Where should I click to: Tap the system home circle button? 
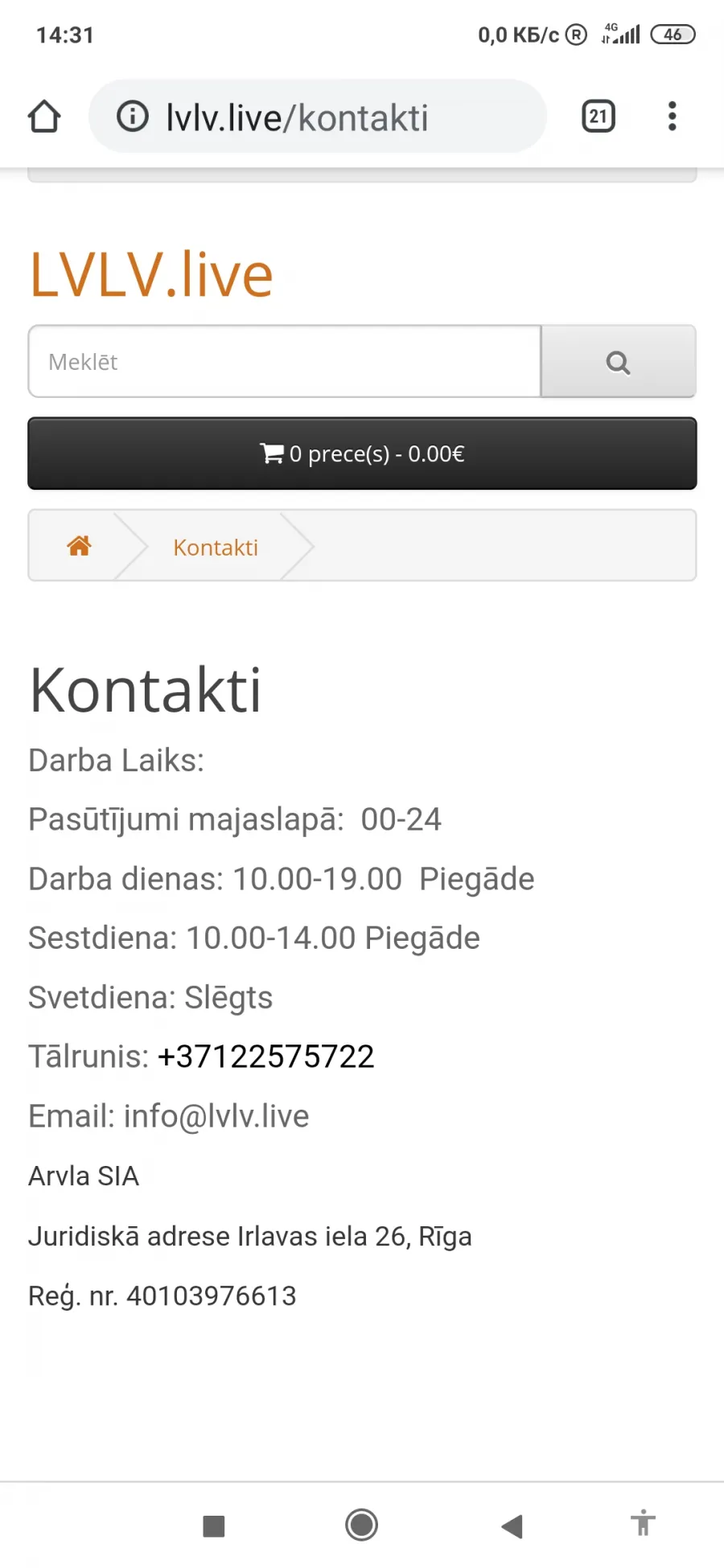[361, 1525]
